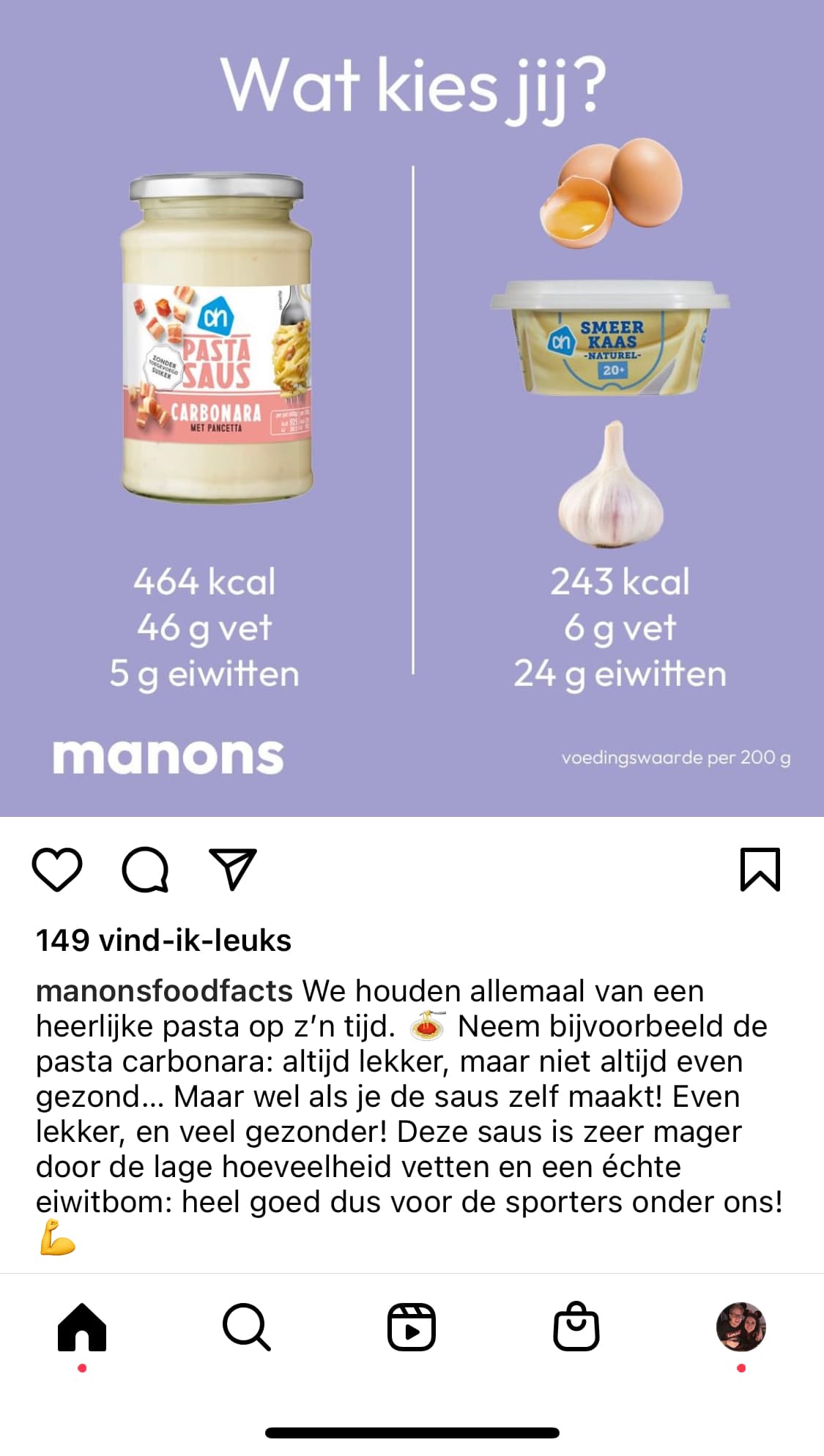Screen dimensions: 824x1456
Task: Switch to the Search tab
Action: 247,1326
